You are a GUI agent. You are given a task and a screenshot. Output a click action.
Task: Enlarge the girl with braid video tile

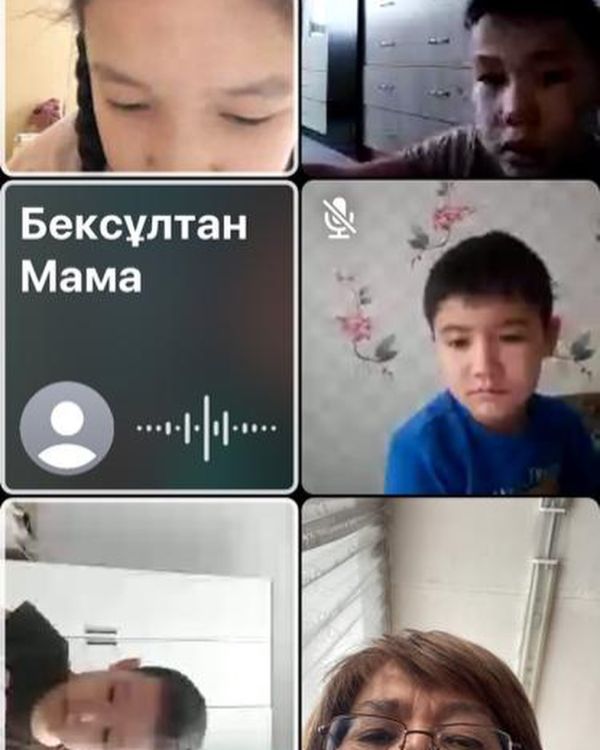pos(150,85)
